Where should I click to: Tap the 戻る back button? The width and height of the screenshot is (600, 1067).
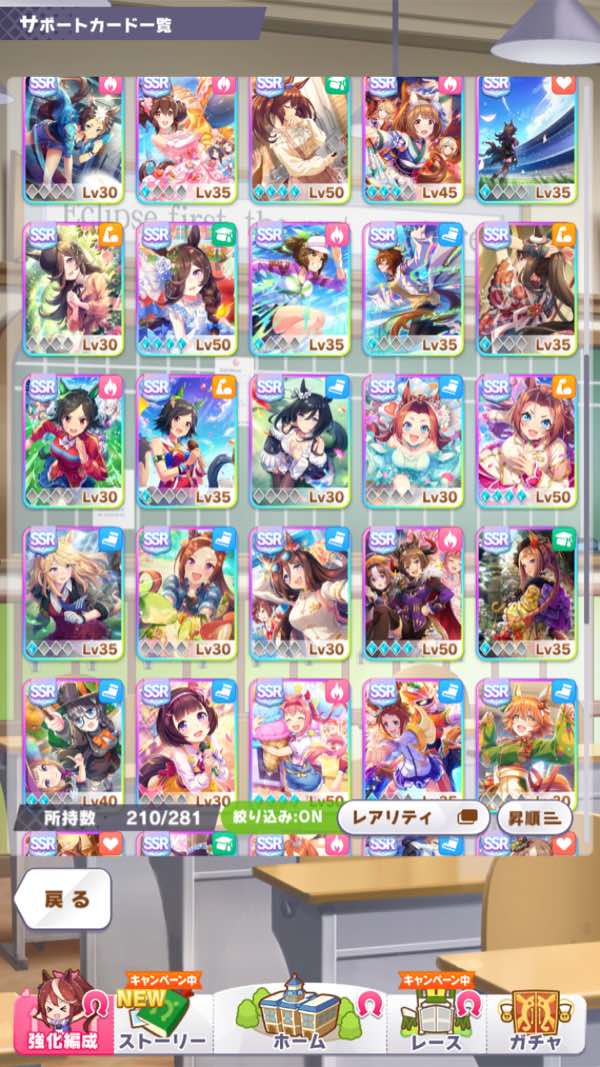point(66,898)
